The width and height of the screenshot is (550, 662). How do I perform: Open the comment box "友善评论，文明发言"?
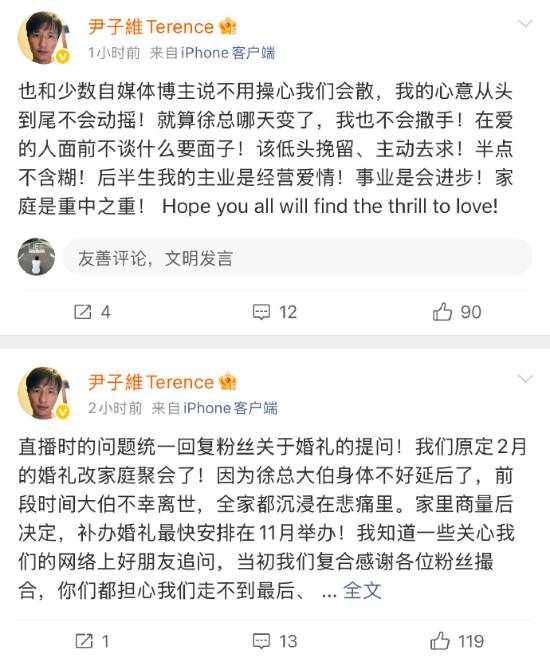297,258
